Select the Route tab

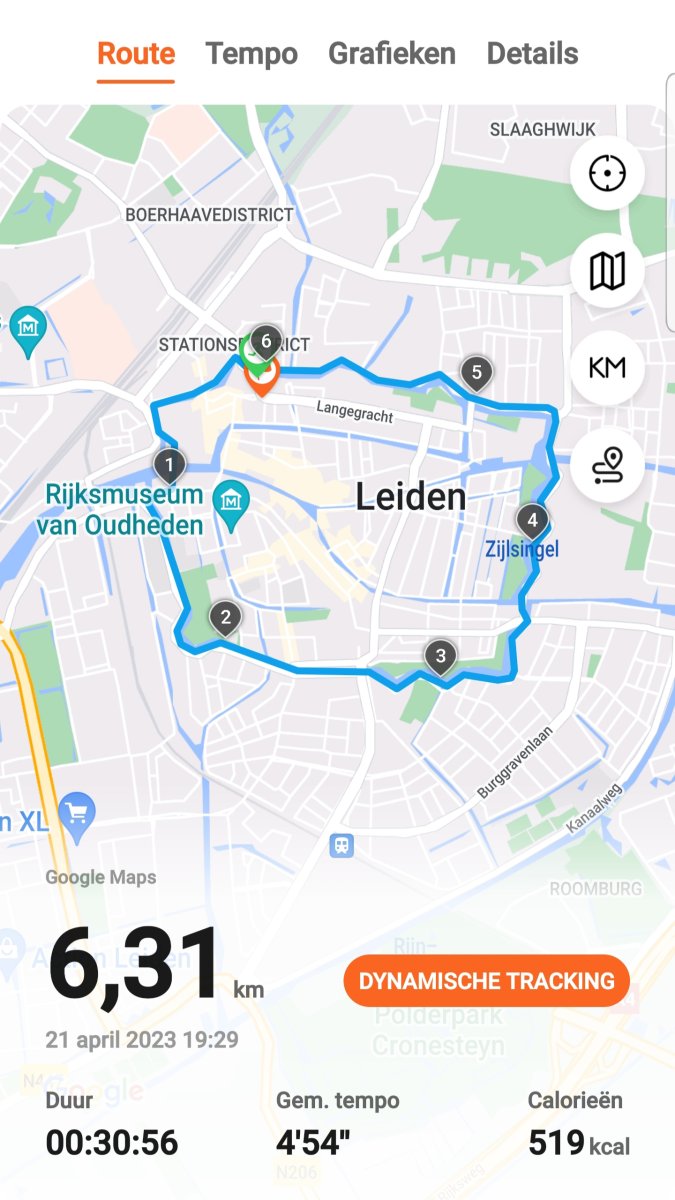136,54
